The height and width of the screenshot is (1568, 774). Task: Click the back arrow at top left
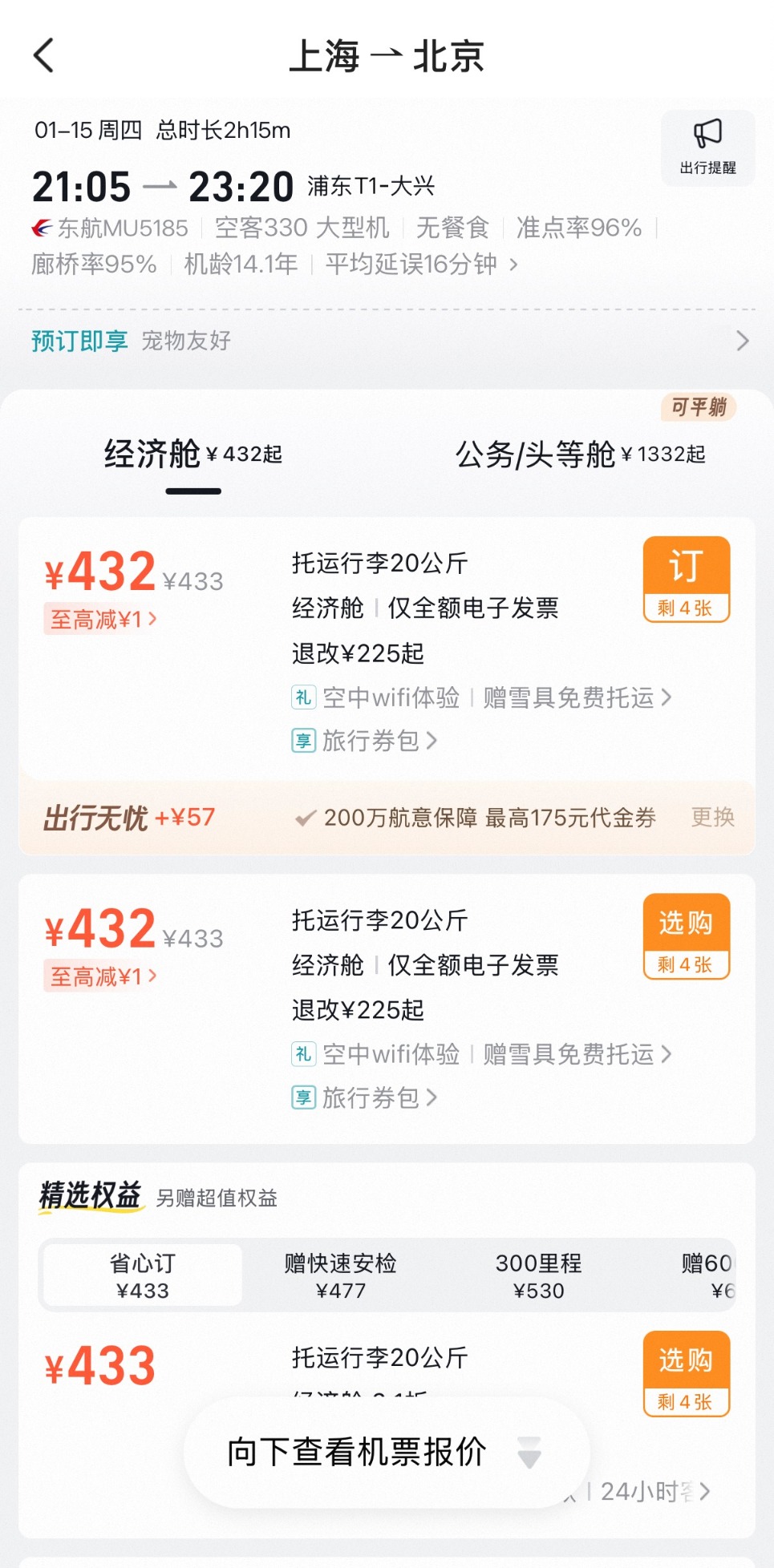(43, 55)
